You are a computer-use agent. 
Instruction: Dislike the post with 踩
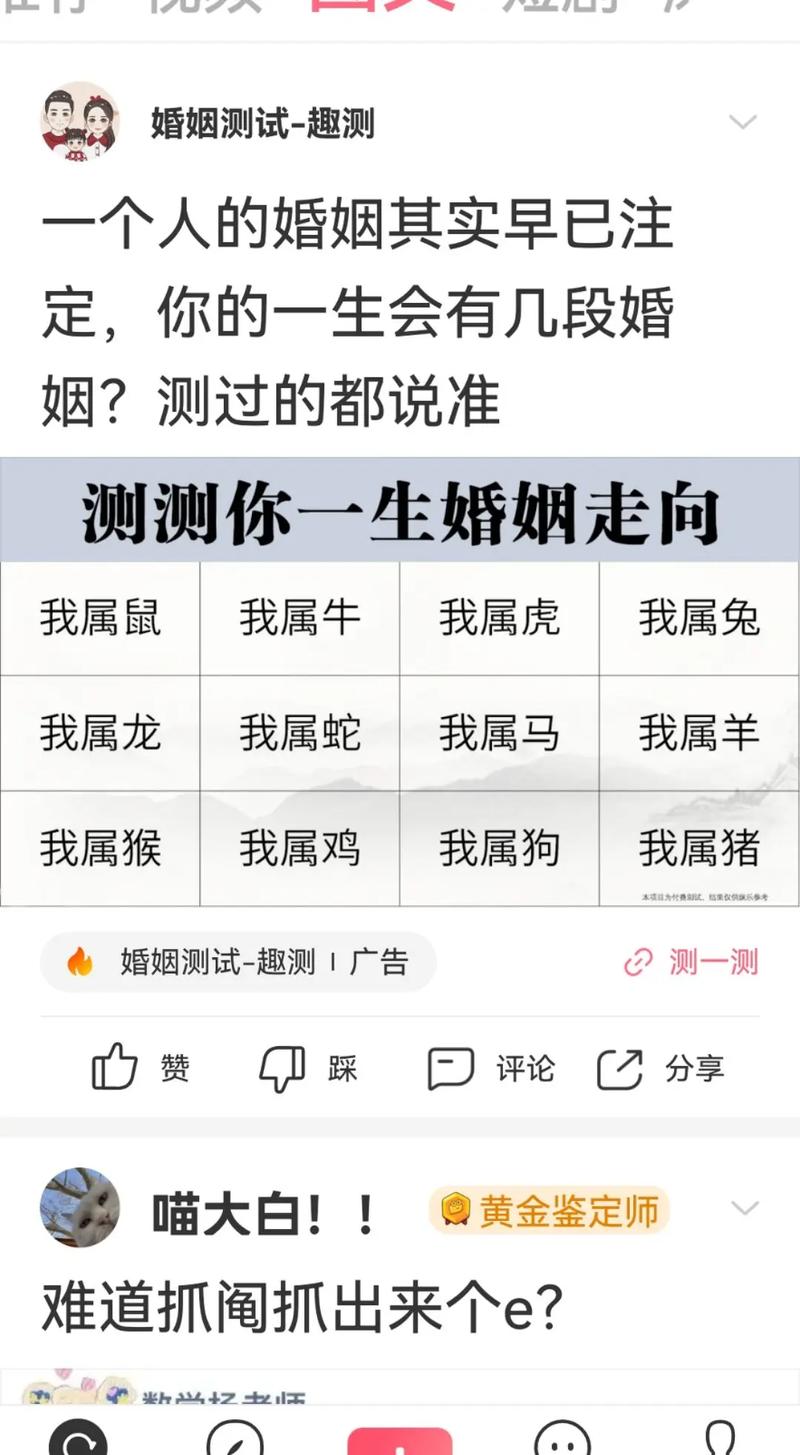click(308, 1068)
